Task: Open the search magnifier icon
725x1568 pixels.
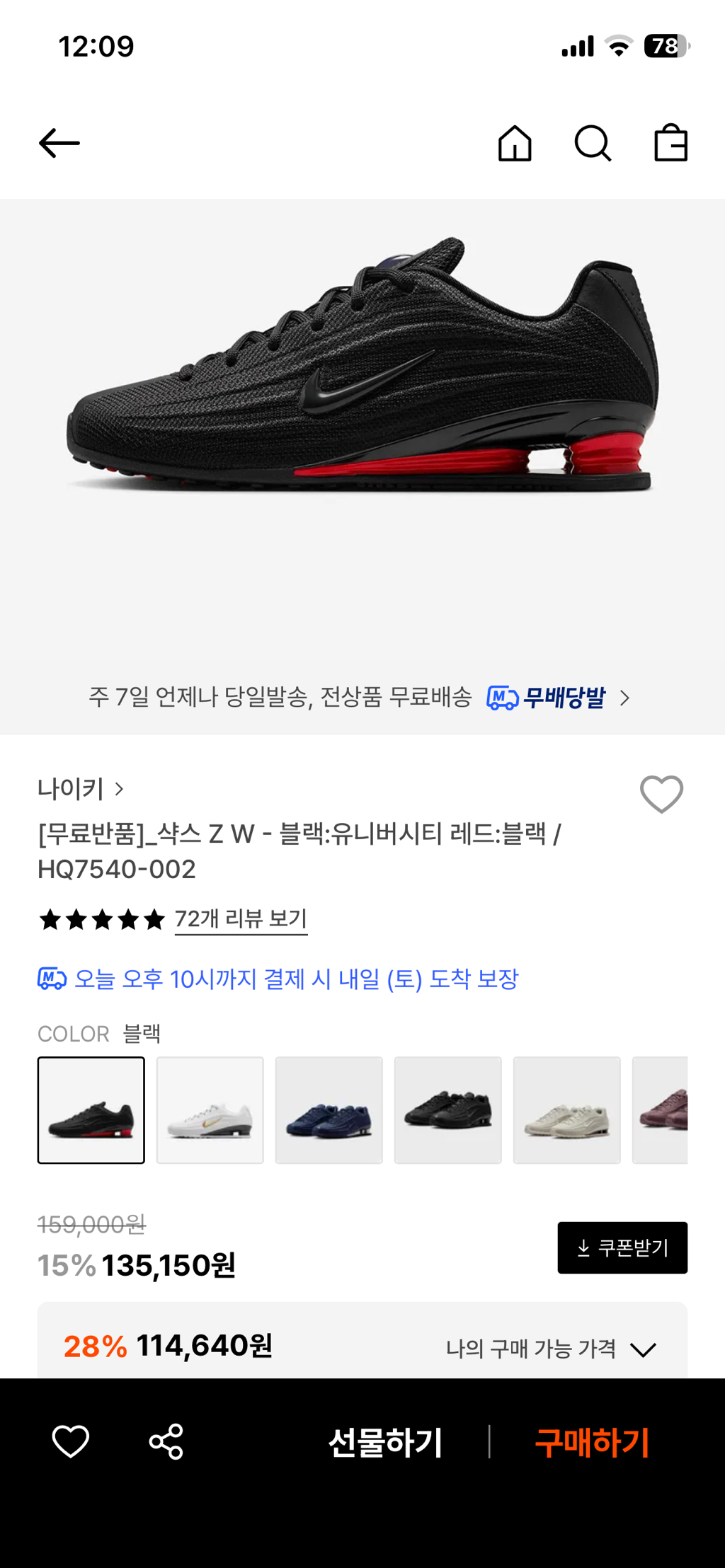Action: 593,144
